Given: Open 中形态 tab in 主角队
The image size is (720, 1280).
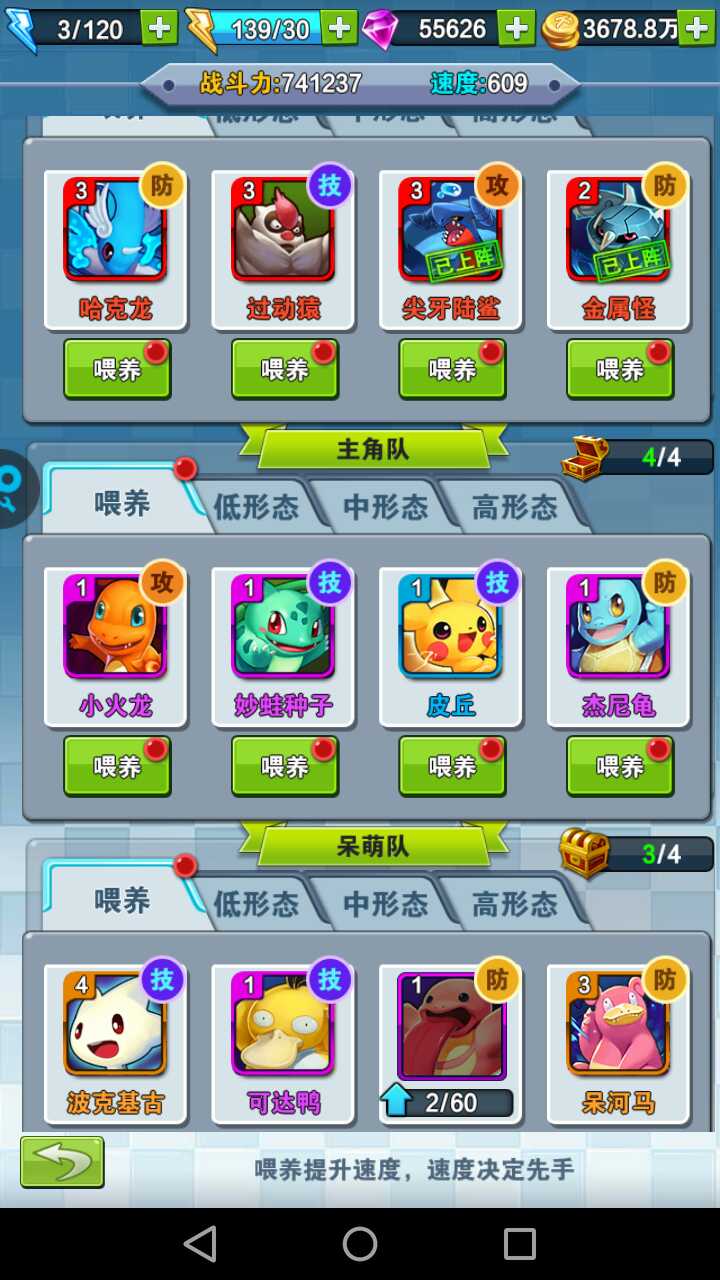Looking at the screenshot, I should pyautogui.click(x=385, y=507).
